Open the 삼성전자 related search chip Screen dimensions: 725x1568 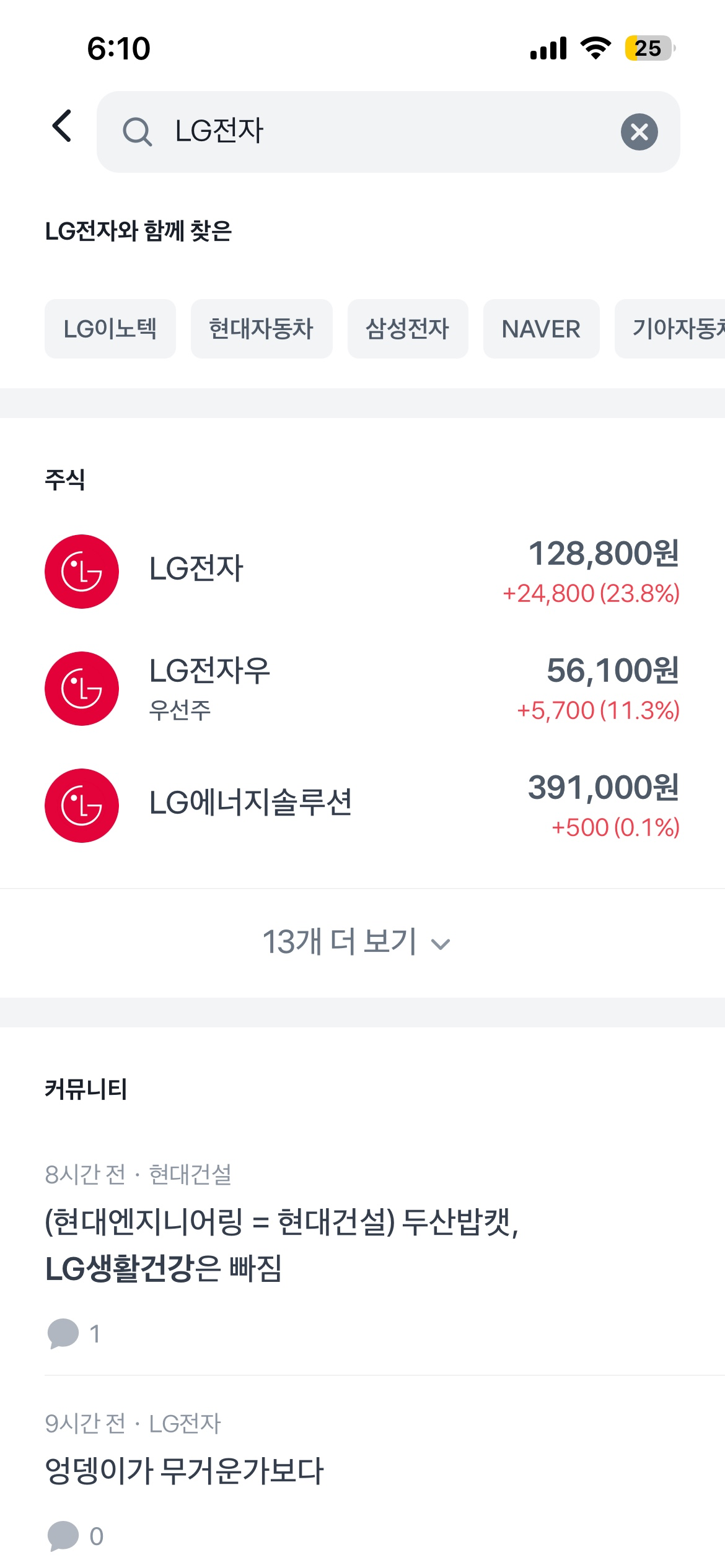pyautogui.click(x=407, y=329)
